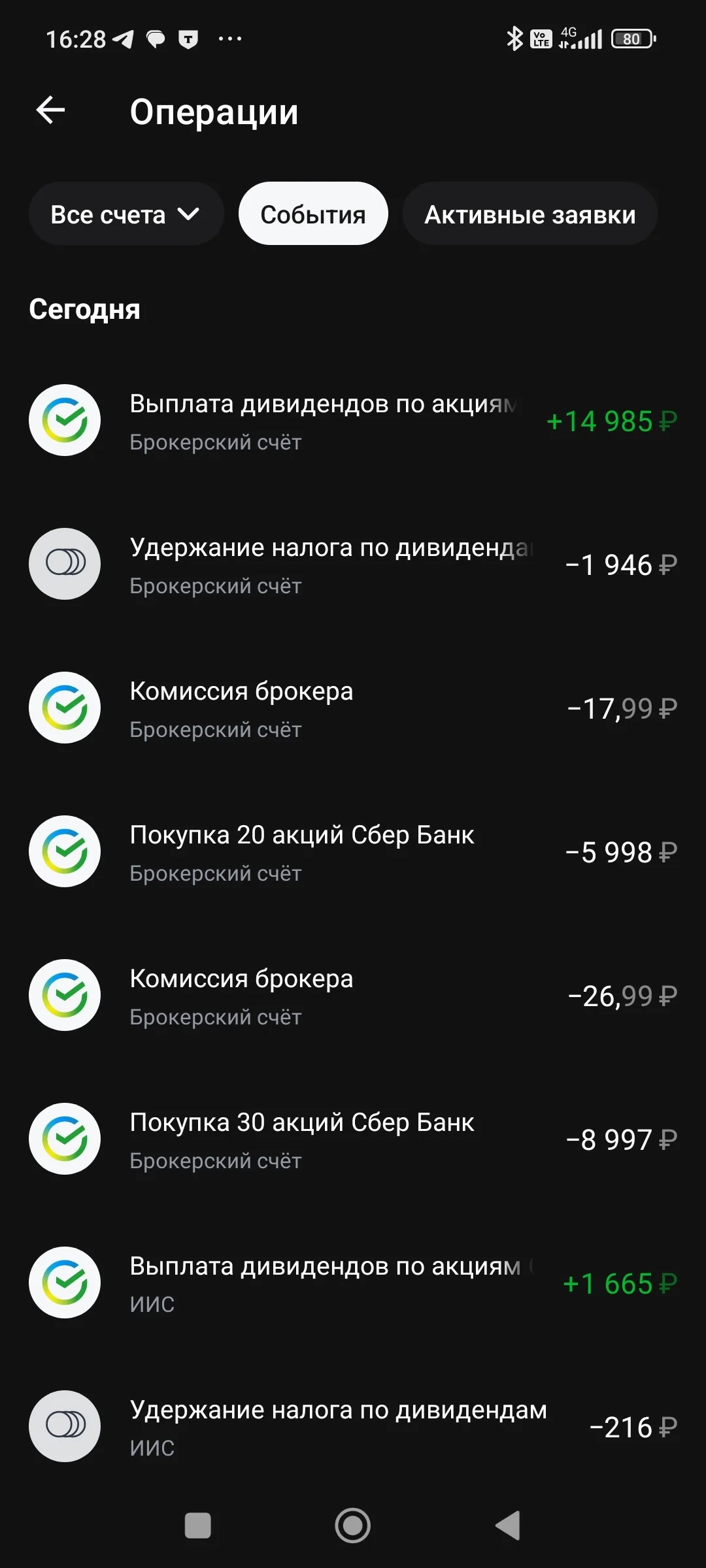Open the purchase of 30 Сбер Банк shares
This screenshot has width=706, height=1568.
[353, 1139]
